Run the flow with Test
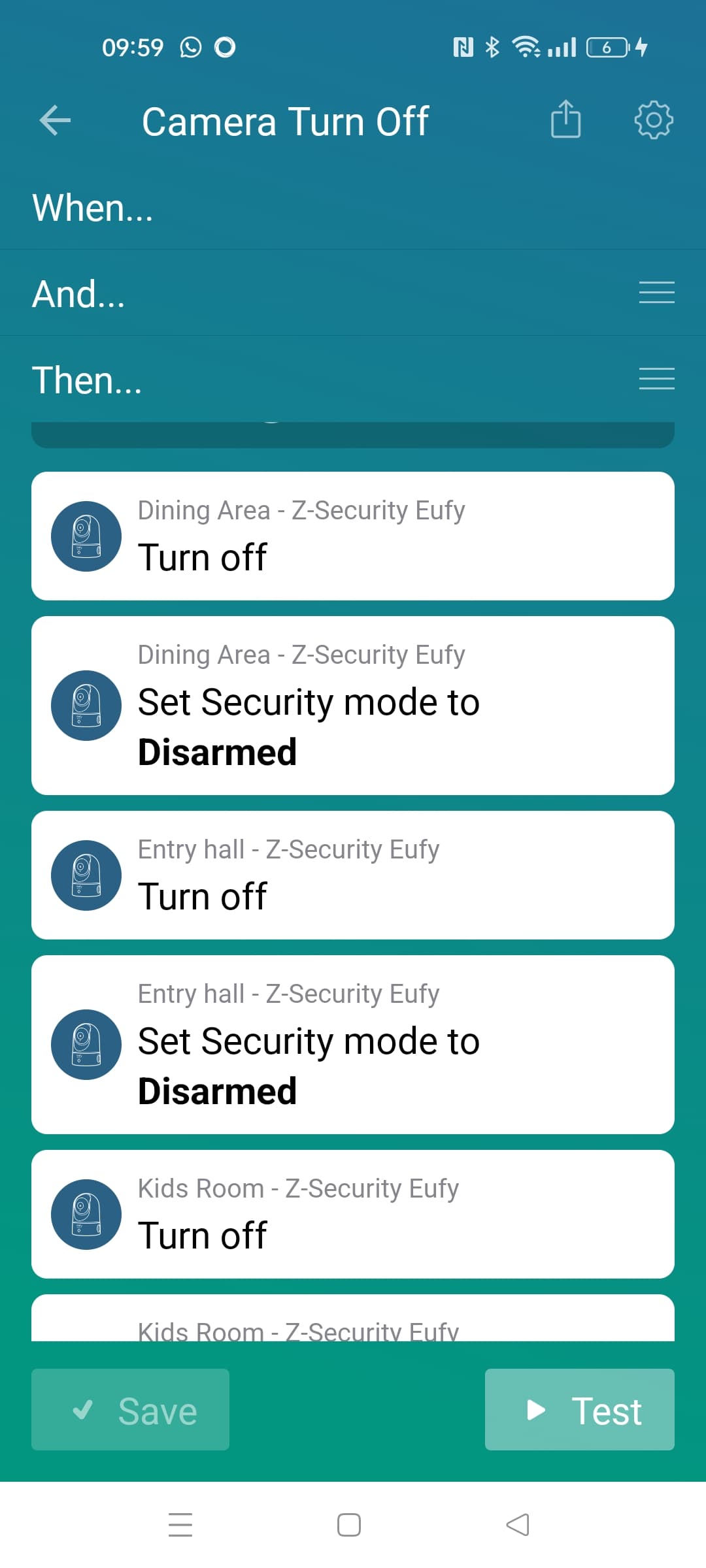Screen dimensions: 706x1568 (579, 1409)
